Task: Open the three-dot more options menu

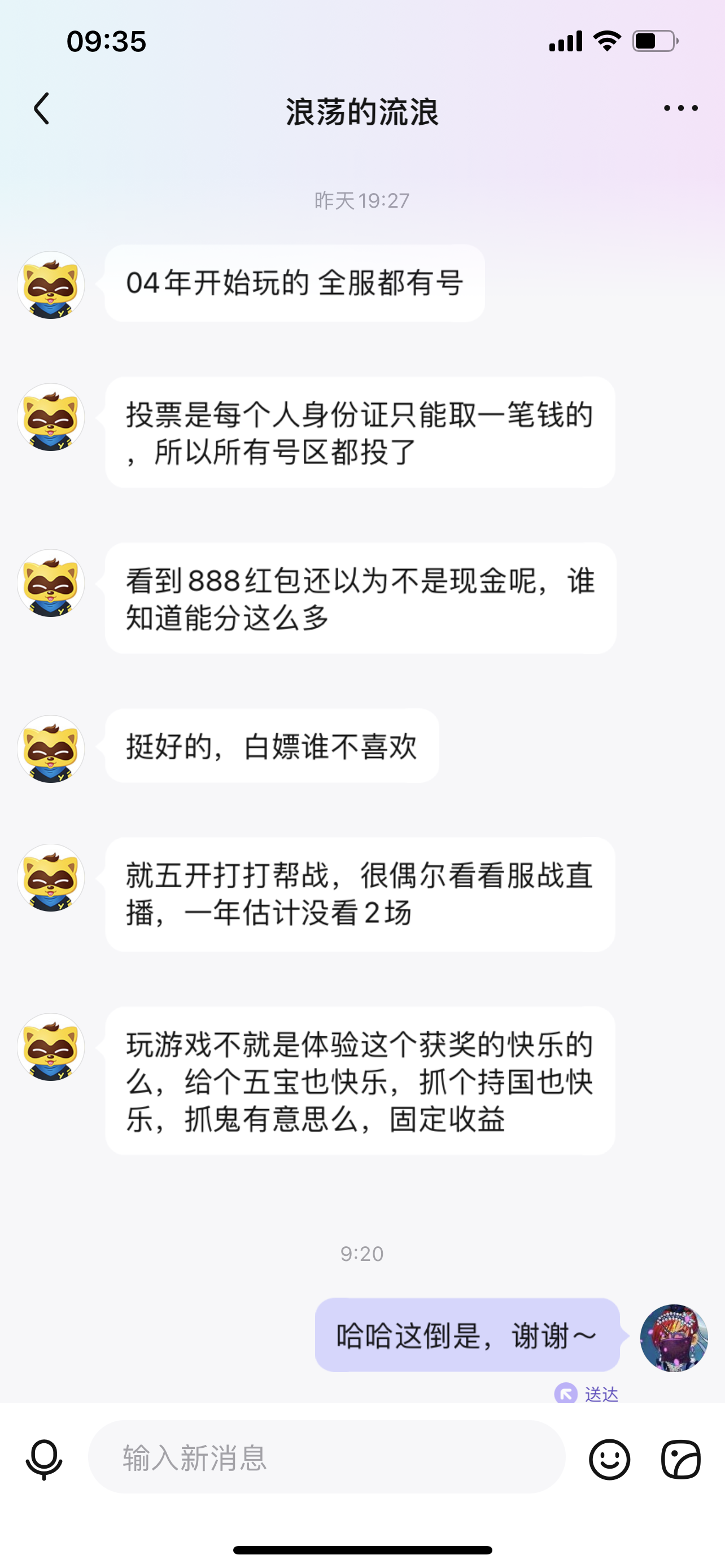Action: point(680,108)
